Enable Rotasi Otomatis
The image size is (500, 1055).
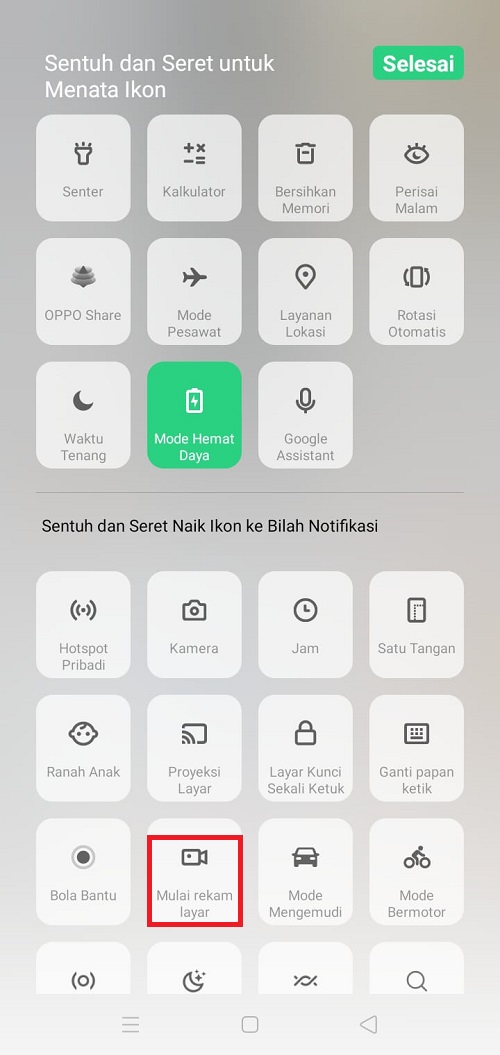pyautogui.click(x=417, y=291)
